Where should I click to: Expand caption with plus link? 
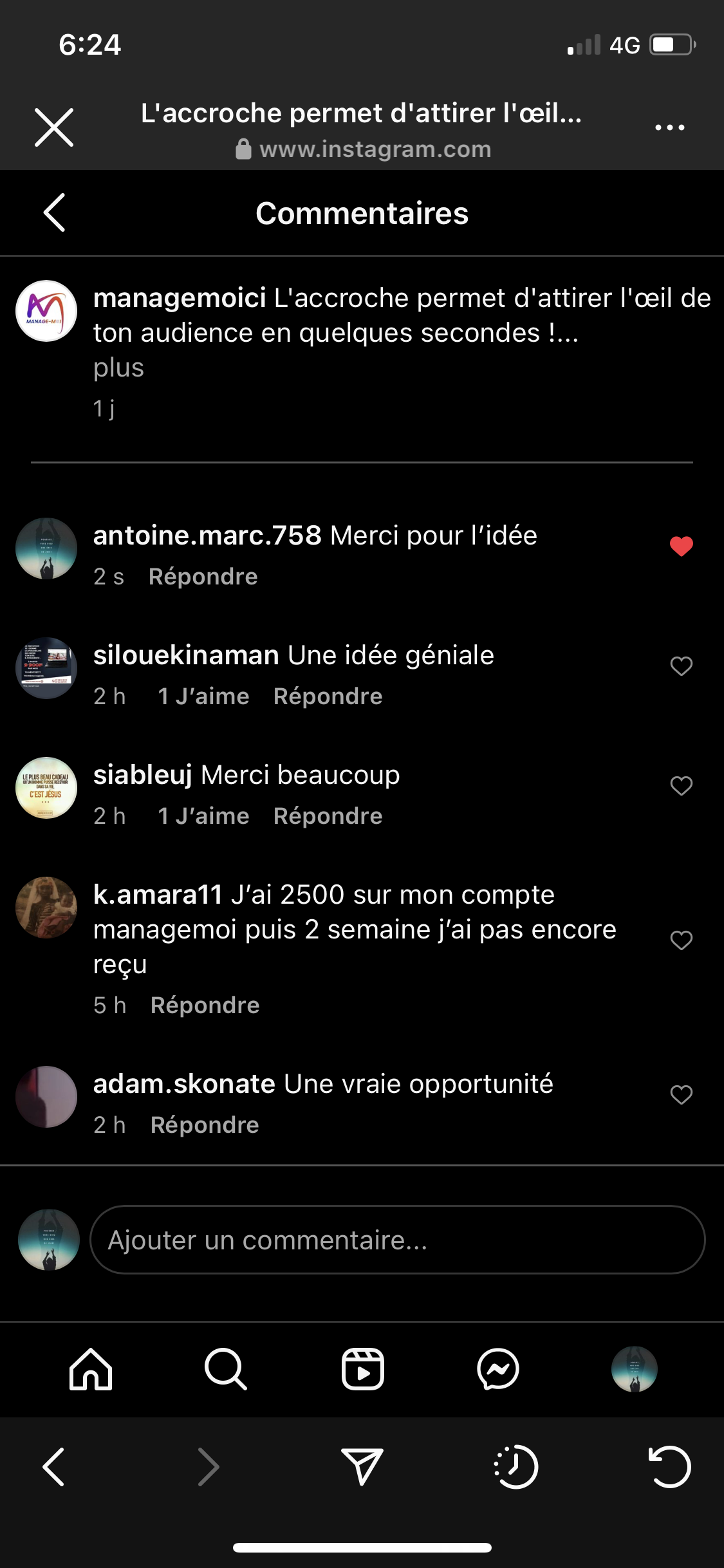click(118, 368)
